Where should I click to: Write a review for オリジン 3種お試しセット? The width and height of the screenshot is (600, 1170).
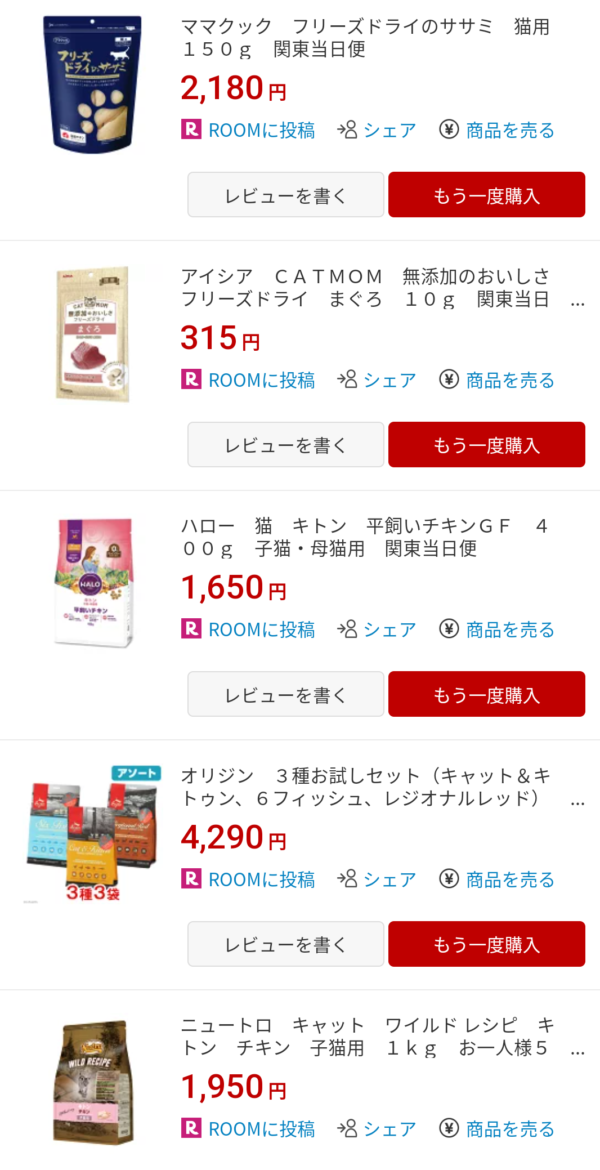tap(285, 945)
